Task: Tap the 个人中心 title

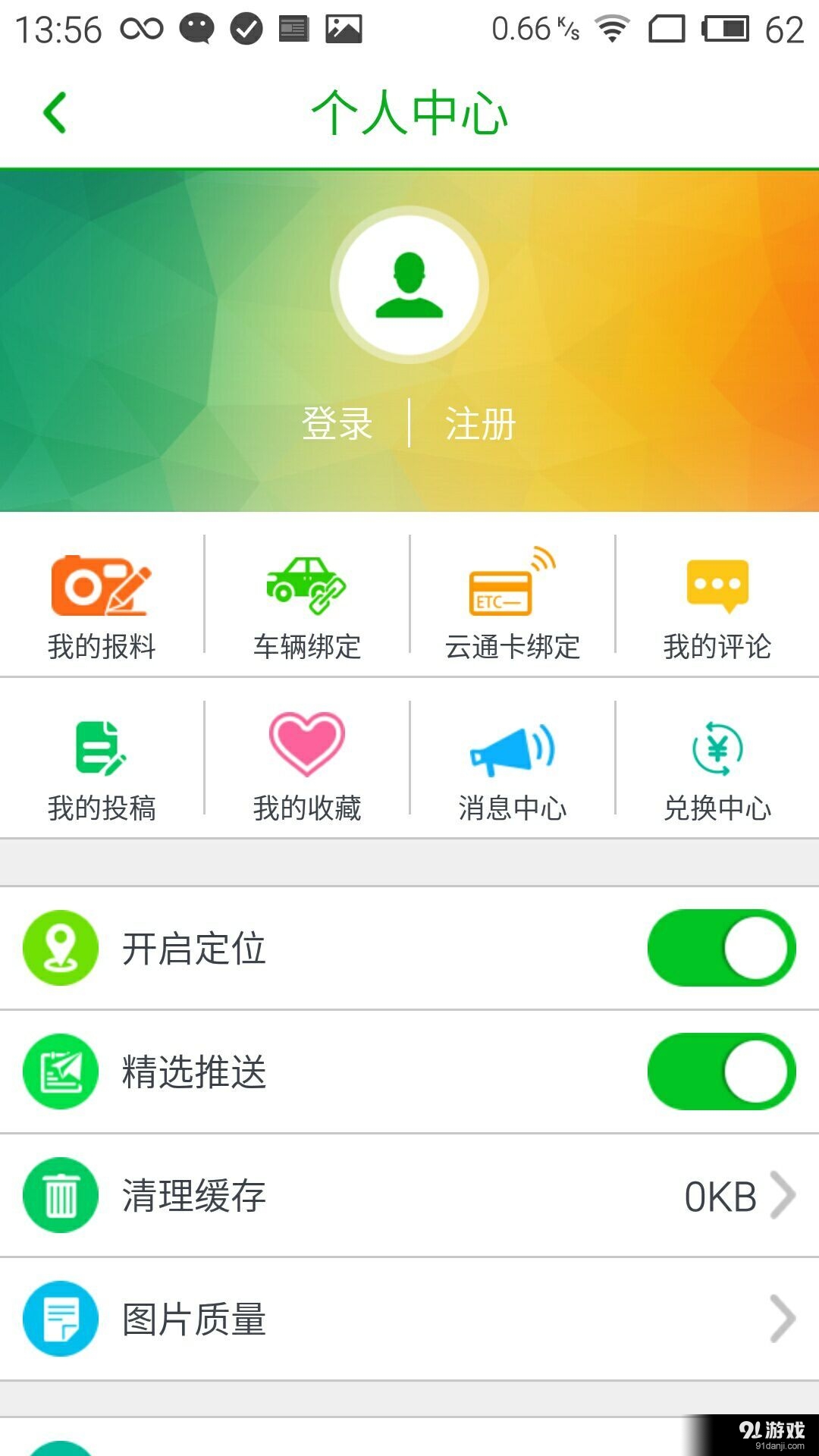Action: tap(409, 112)
